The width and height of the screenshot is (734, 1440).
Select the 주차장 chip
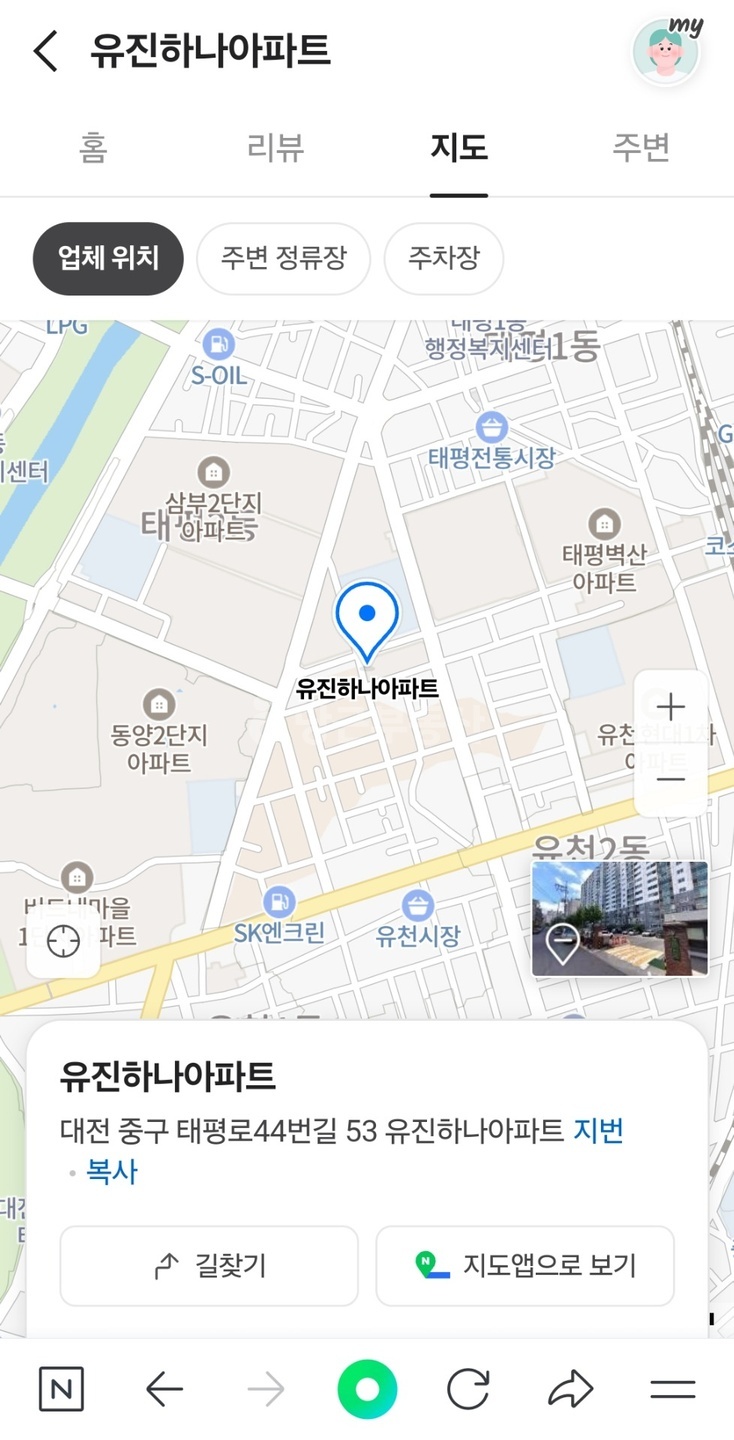(443, 258)
